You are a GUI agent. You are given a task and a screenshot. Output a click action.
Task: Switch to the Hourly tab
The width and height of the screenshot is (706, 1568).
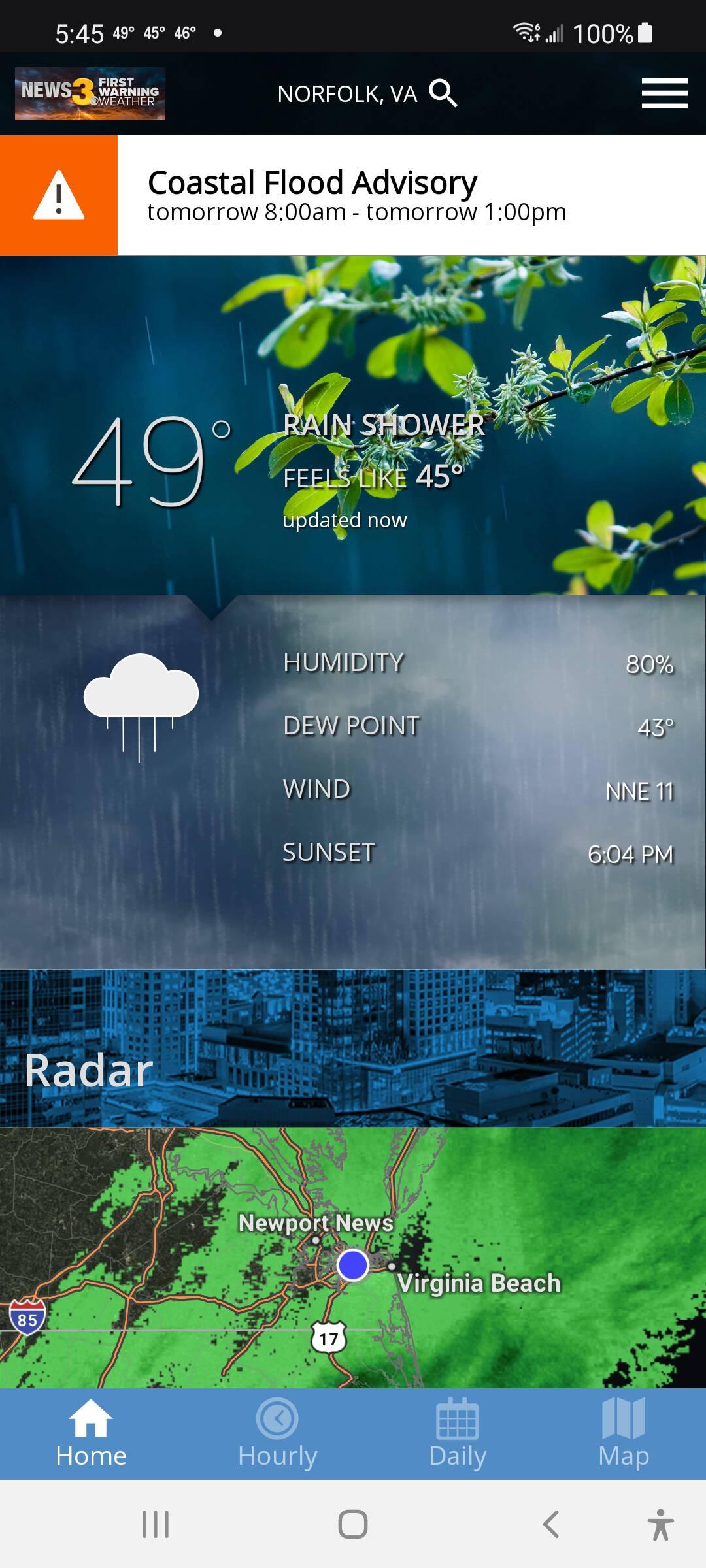277,1433
